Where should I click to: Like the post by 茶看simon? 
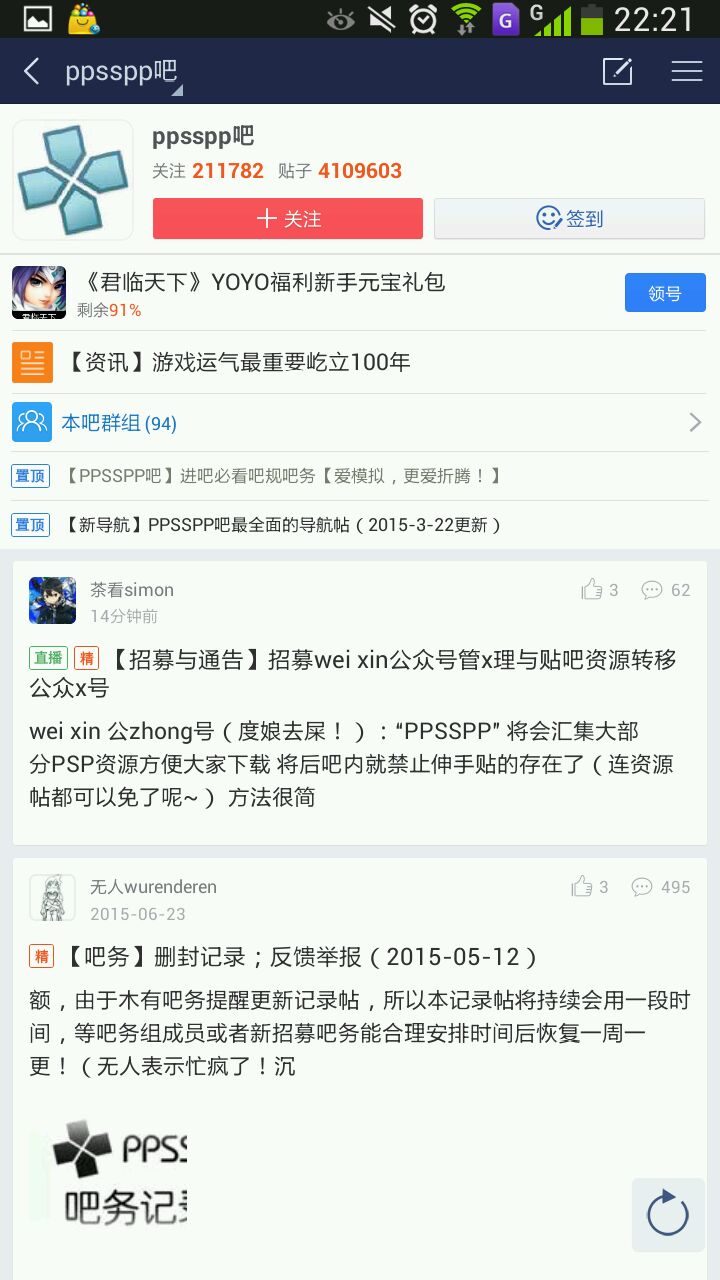coord(599,590)
